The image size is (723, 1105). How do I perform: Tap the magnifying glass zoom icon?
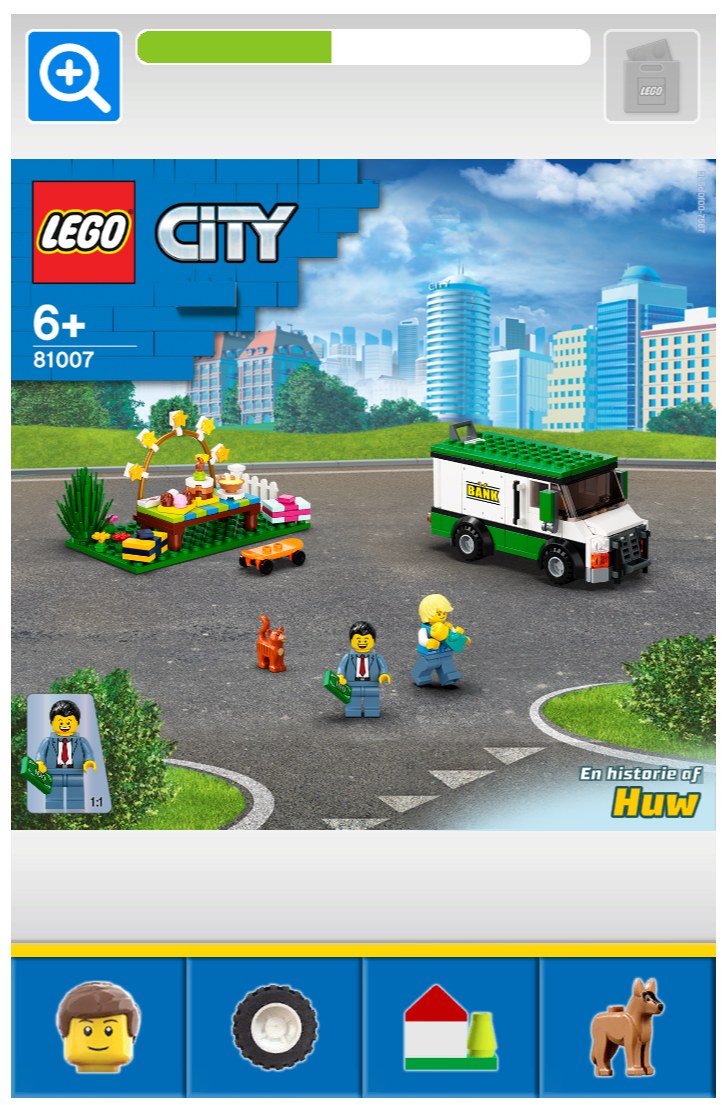(x=74, y=77)
